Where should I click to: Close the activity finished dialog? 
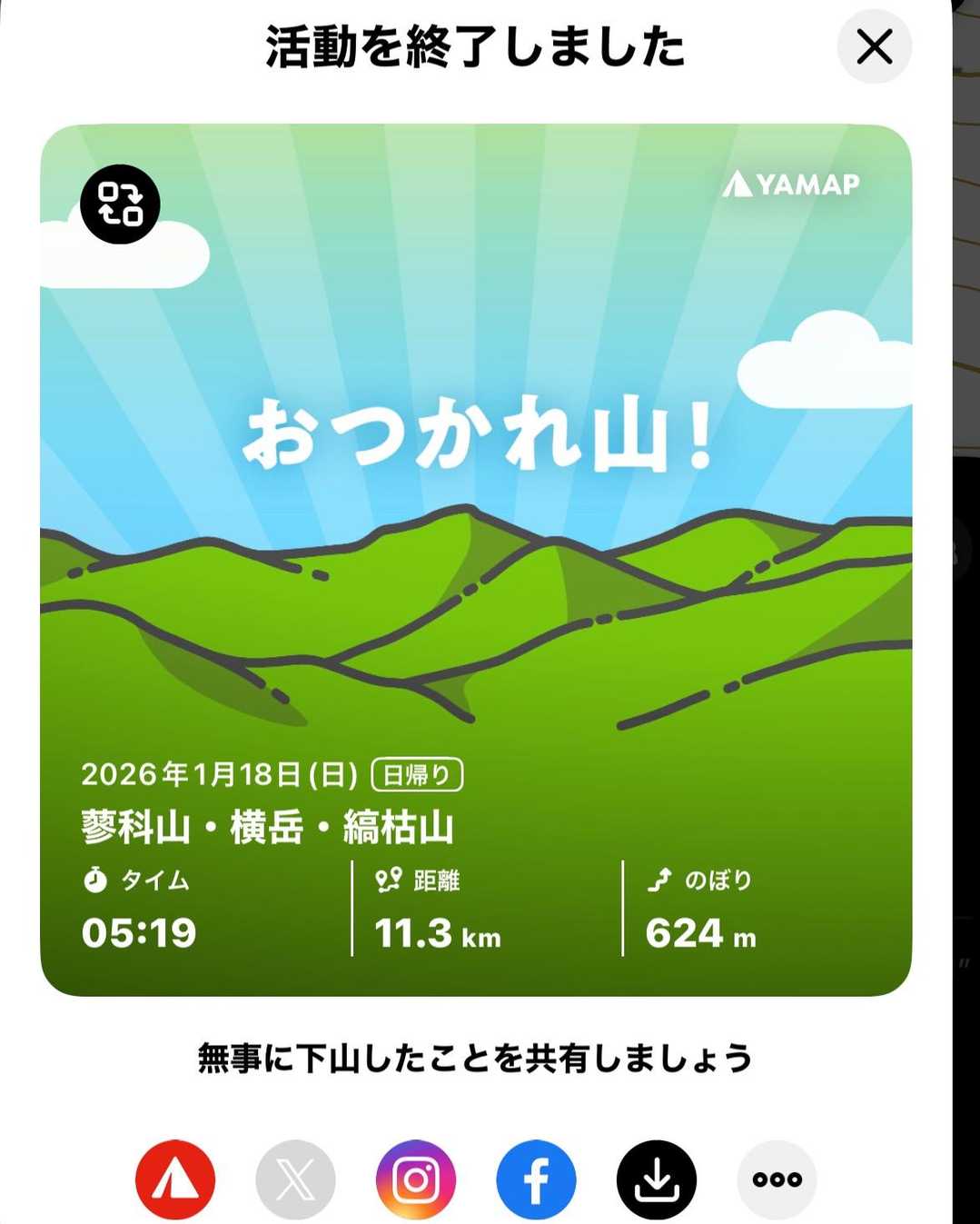click(874, 46)
